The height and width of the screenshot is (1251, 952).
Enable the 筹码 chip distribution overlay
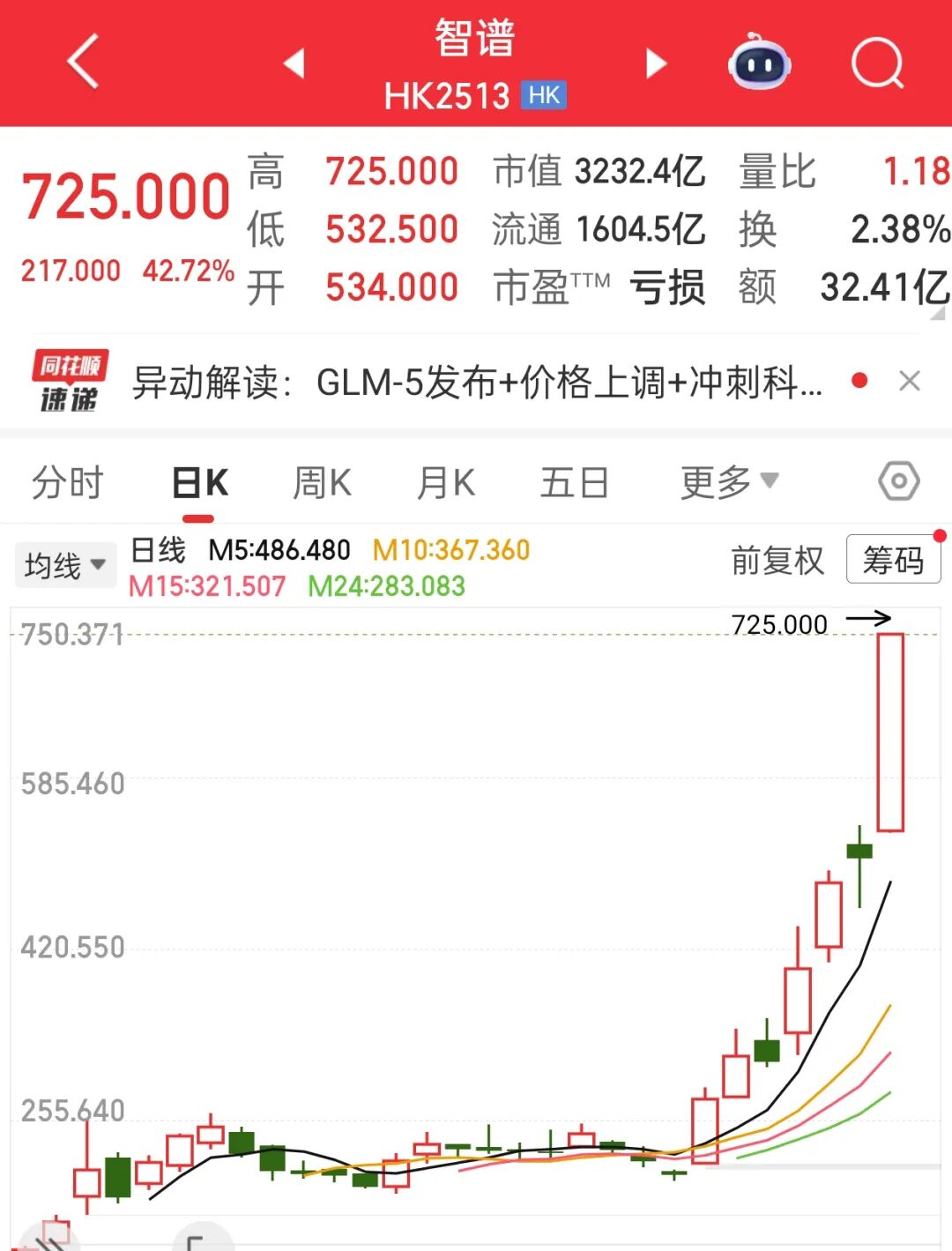click(x=893, y=559)
